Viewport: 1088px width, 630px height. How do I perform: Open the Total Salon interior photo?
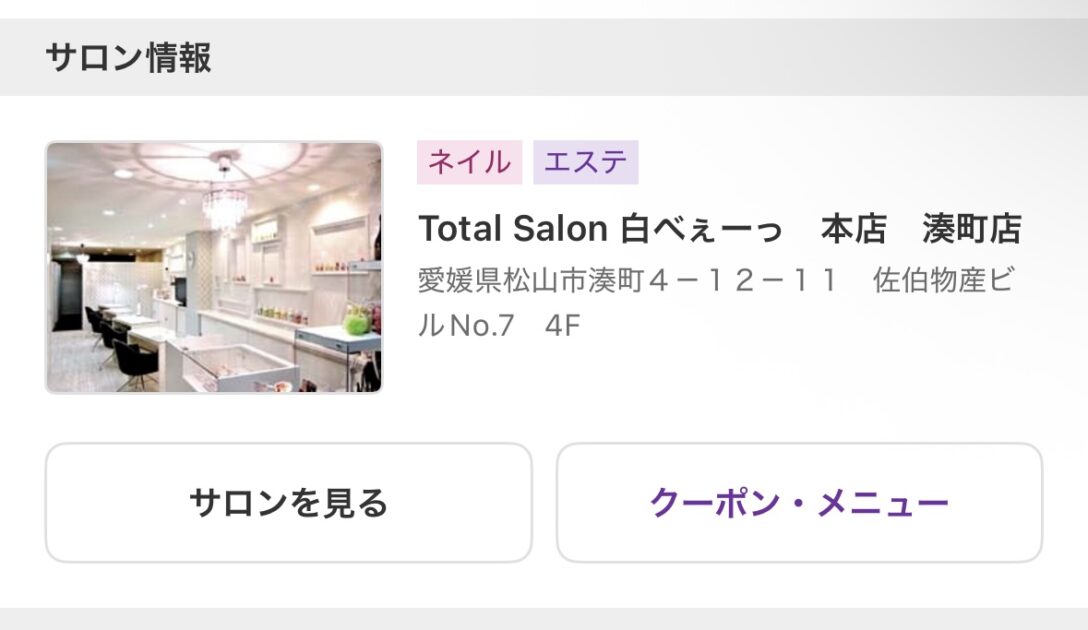pyautogui.click(x=213, y=267)
